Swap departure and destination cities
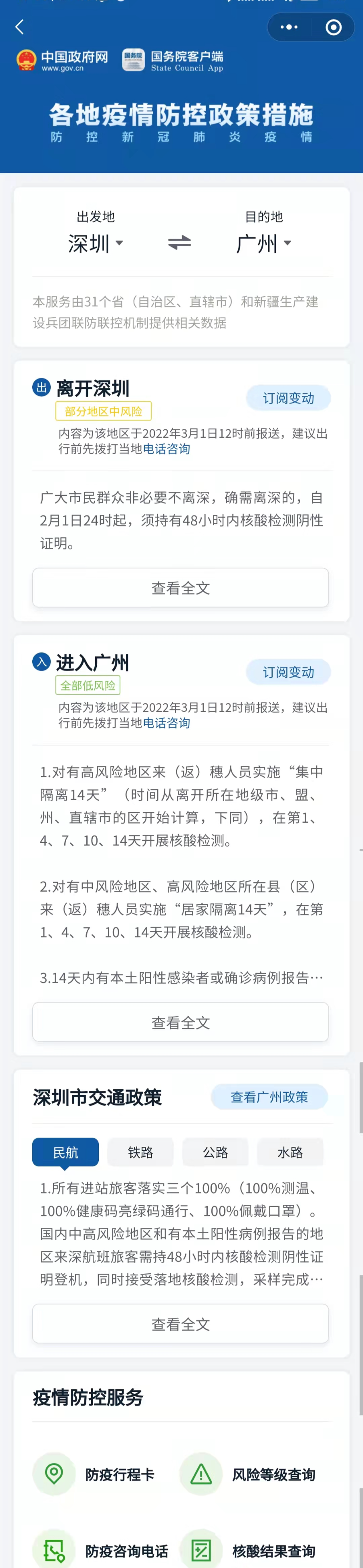Image resolution: width=363 pixels, height=1568 pixels. click(179, 243)
